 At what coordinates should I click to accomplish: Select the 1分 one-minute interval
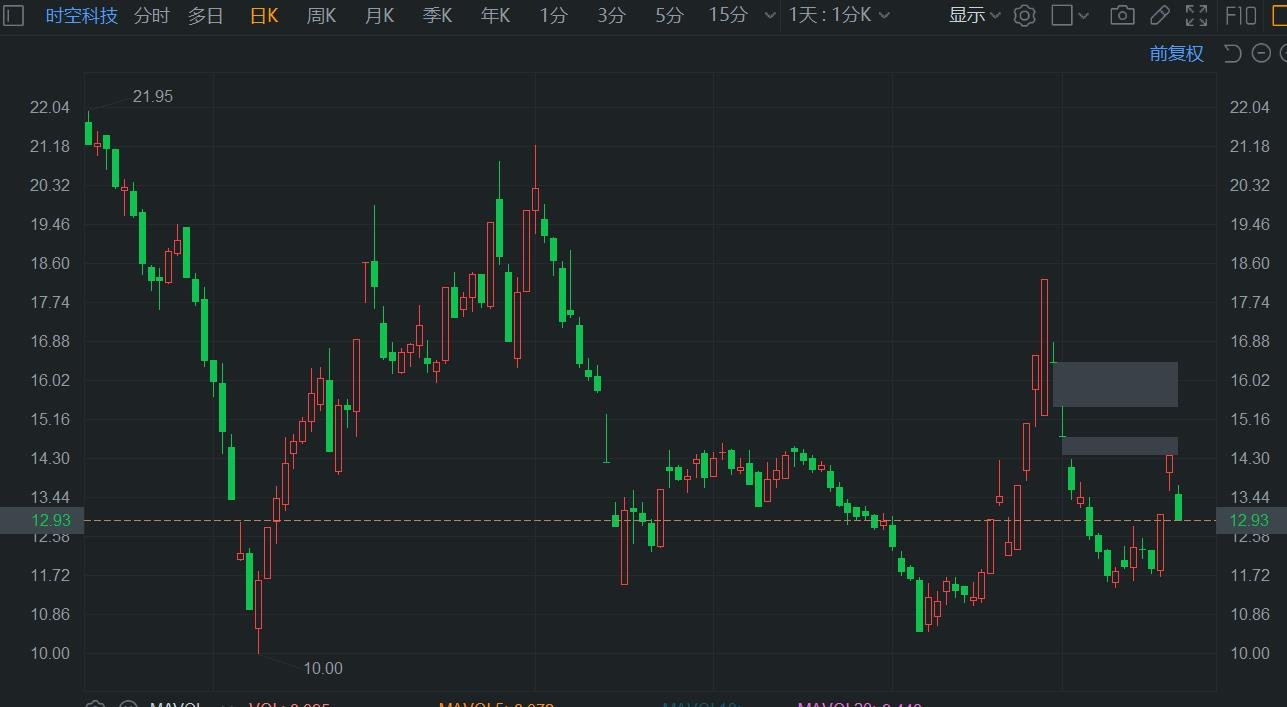coord(553,15)
